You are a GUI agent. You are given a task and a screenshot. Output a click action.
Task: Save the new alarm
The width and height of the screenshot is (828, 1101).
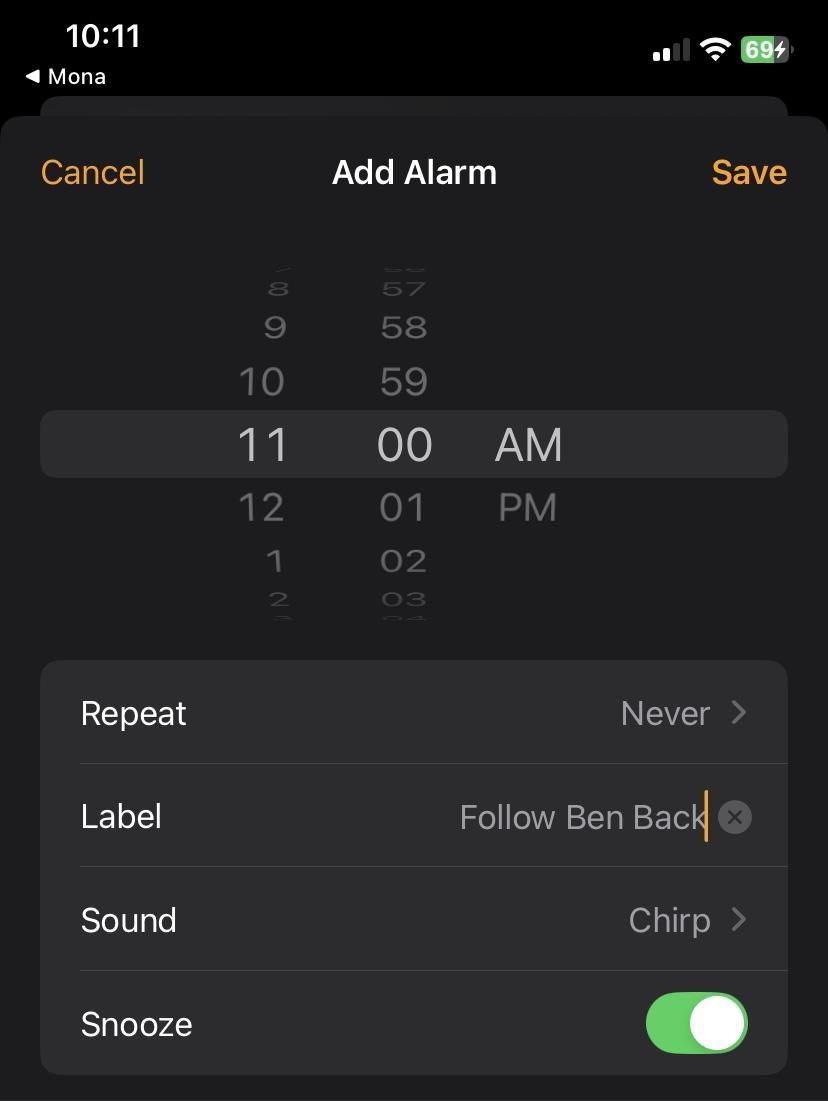(749, 172)
